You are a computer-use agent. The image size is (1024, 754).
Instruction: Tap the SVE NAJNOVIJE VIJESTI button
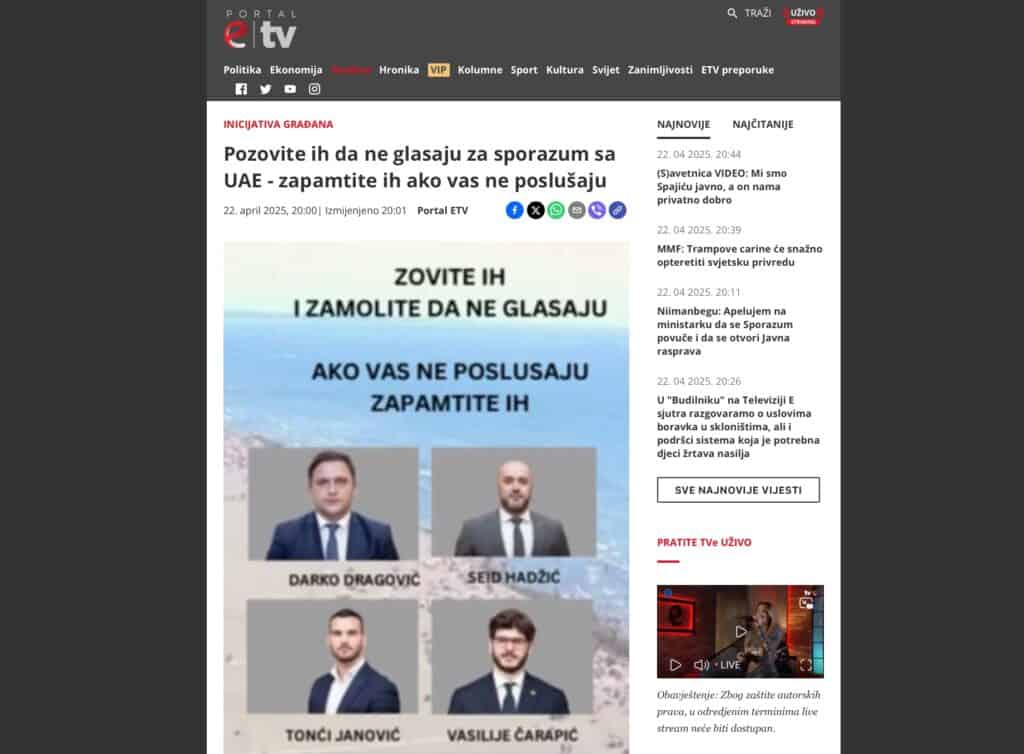tap(738, 490)
